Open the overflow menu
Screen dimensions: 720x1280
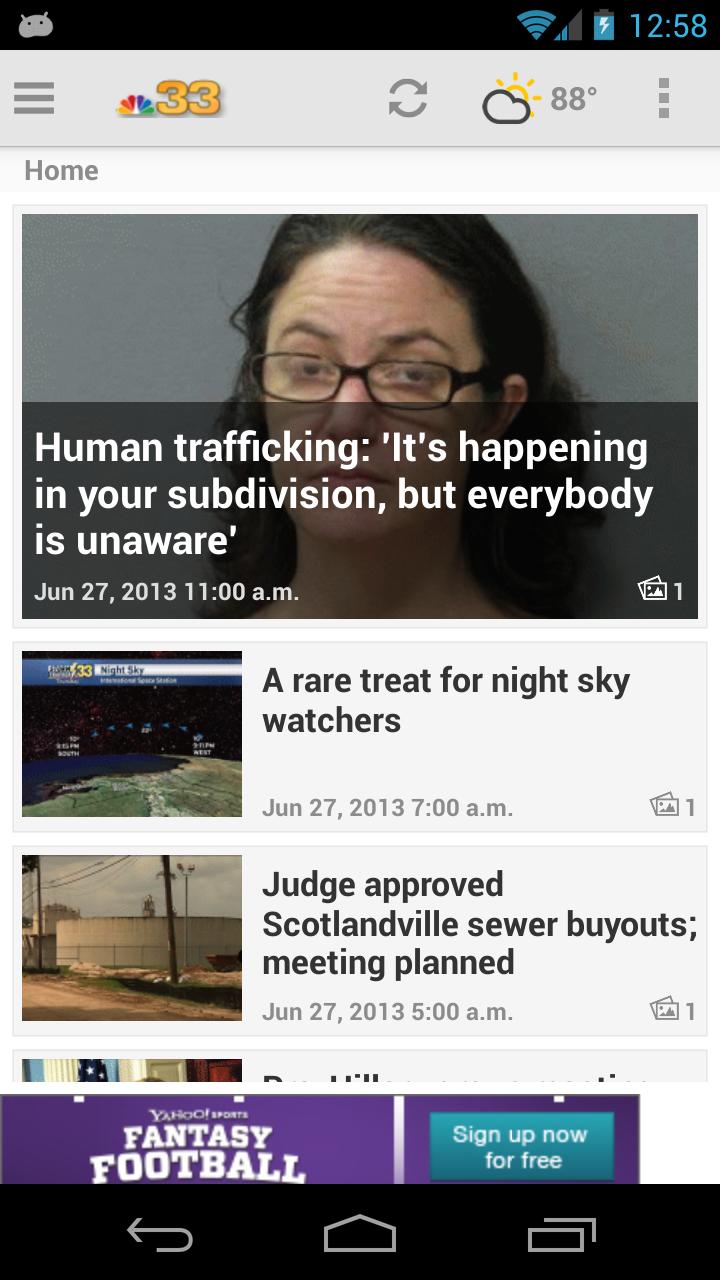coord(663,99)
